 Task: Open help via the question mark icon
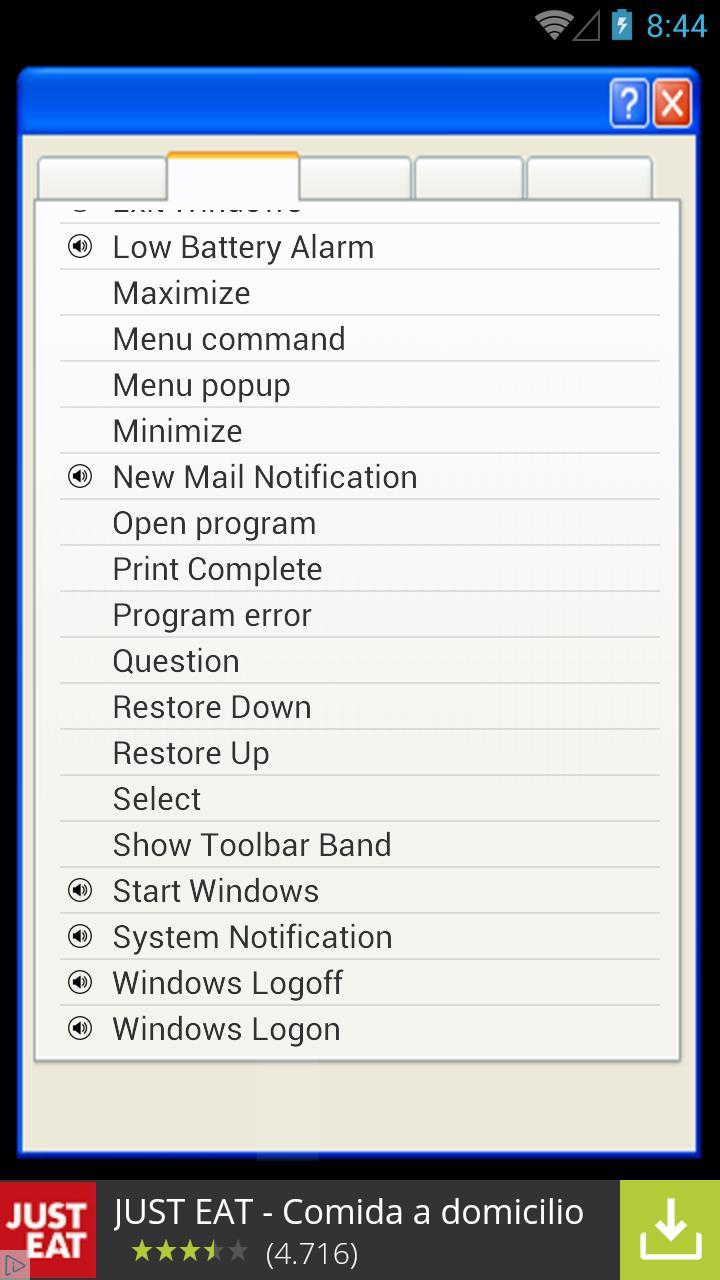point(627,103)
